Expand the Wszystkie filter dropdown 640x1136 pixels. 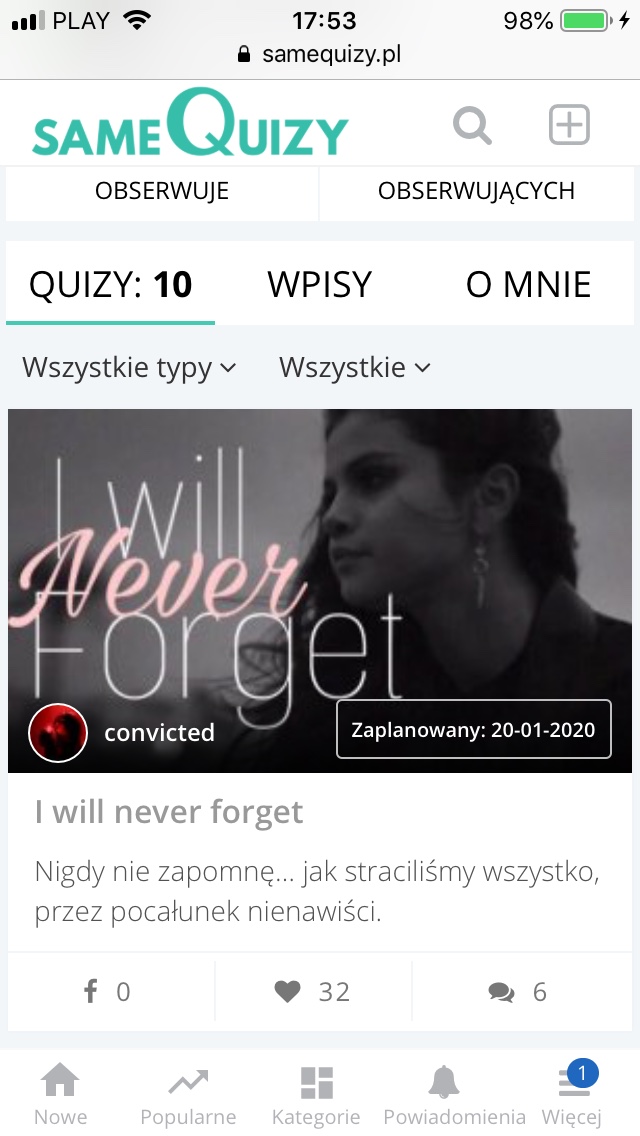pyautogui.click(x=354, y=368)
